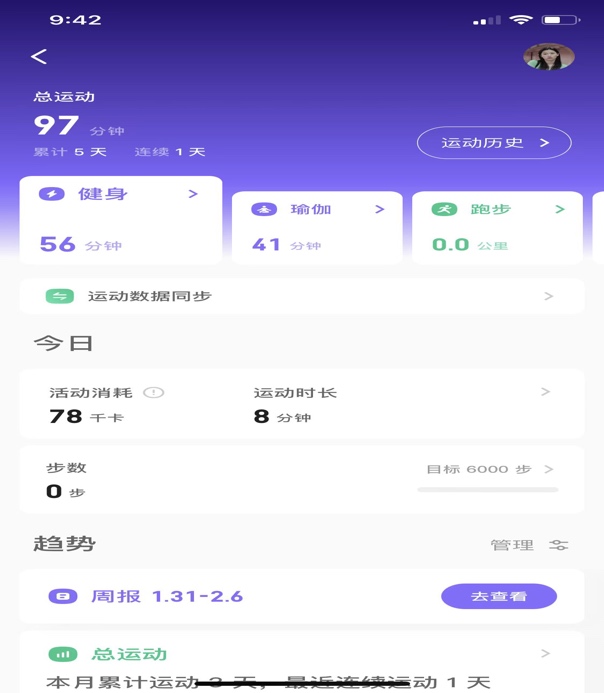Open 运动数据同步 data sync row

[x=301, y=296]
